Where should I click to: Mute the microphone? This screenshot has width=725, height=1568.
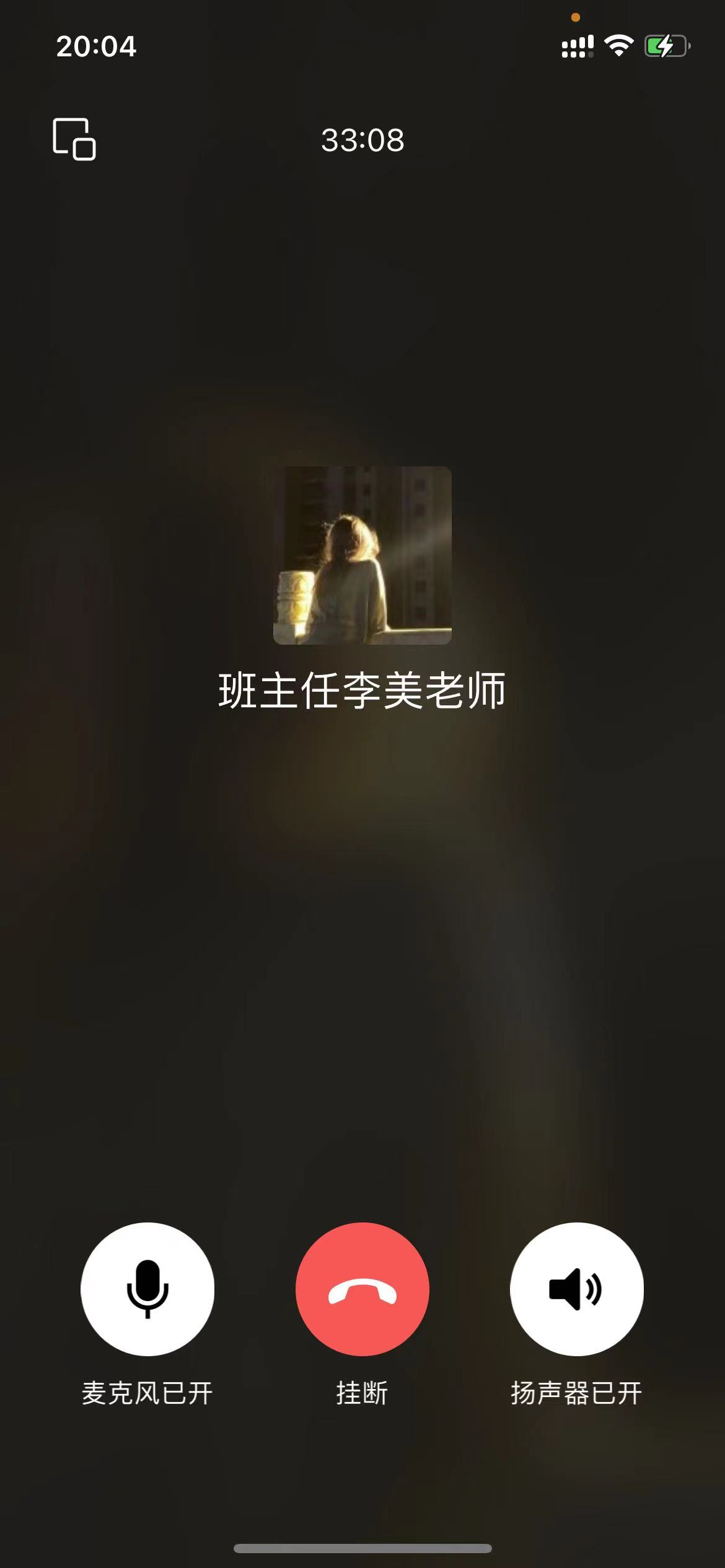(147, 1289)
